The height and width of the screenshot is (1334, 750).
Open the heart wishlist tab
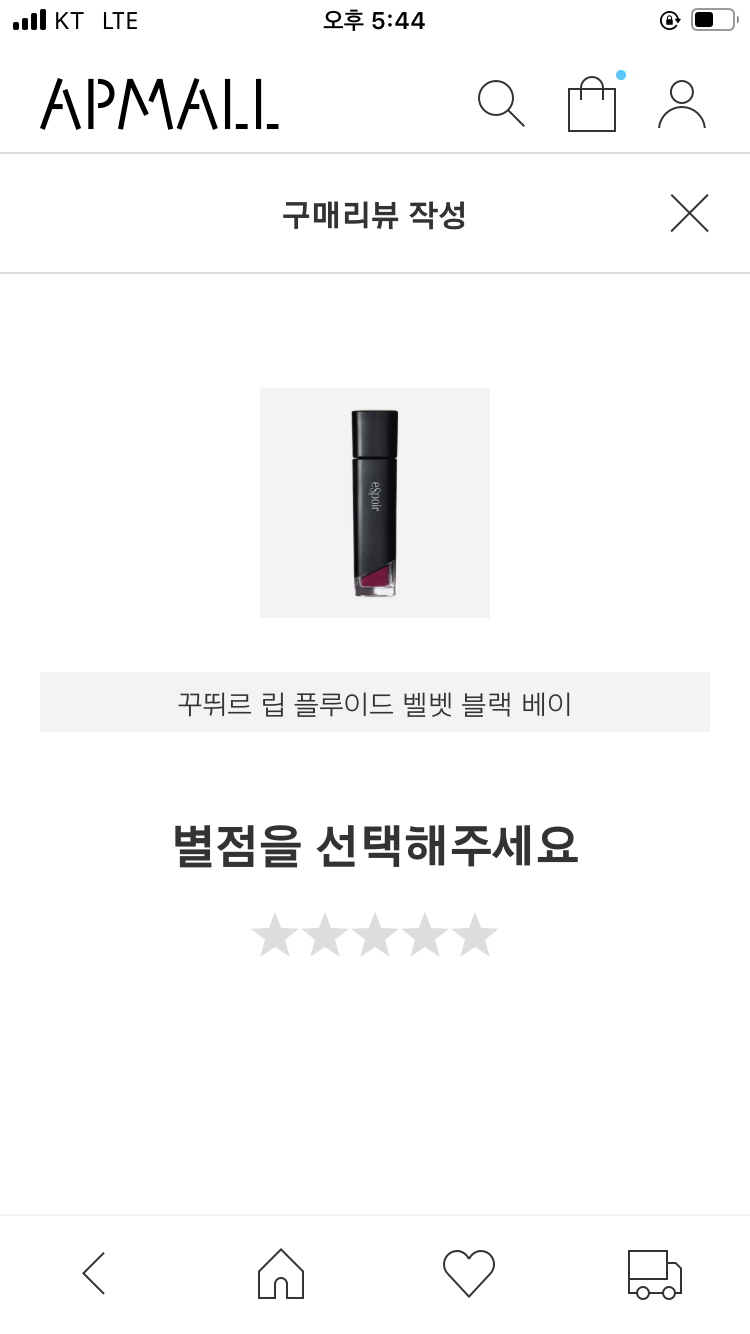469,1273
